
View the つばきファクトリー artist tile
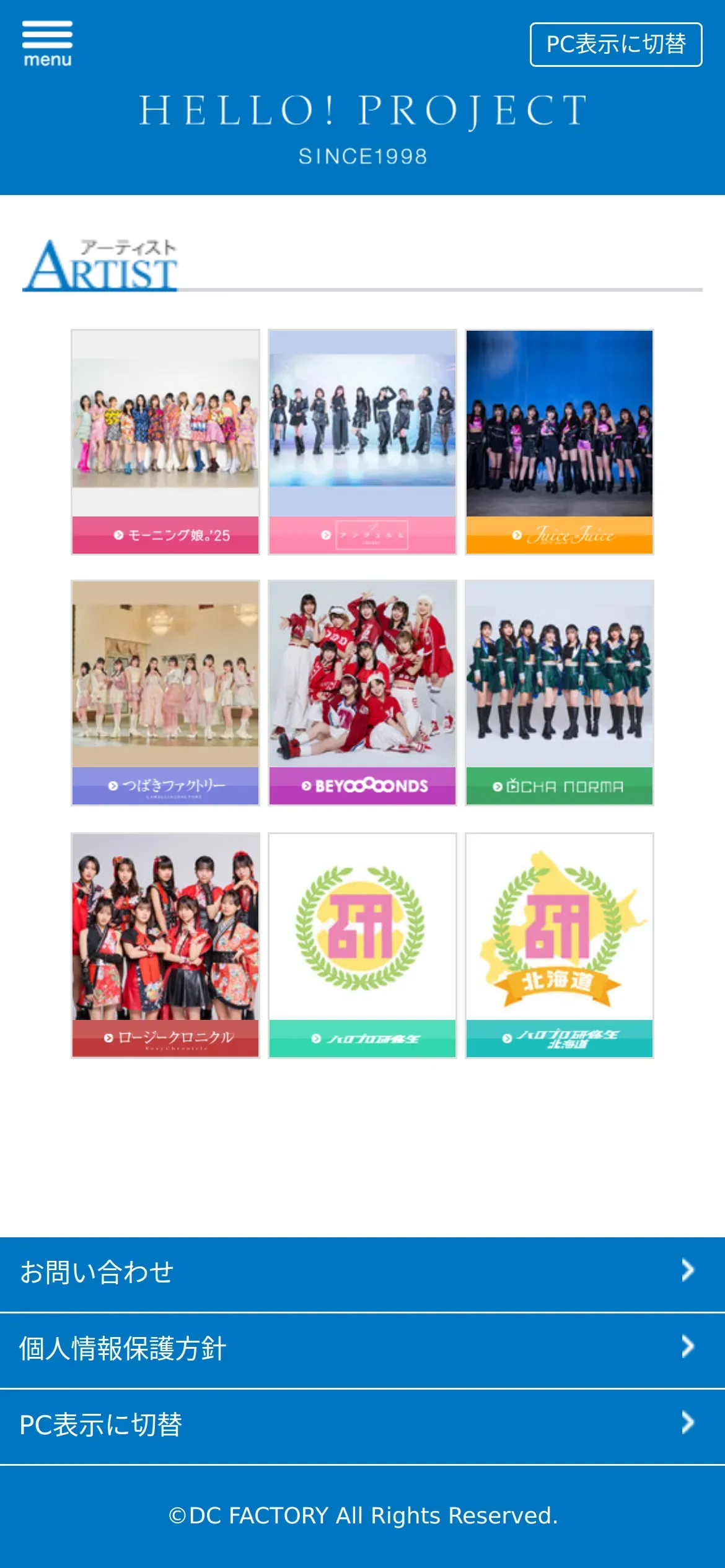(x=165, y=693)
